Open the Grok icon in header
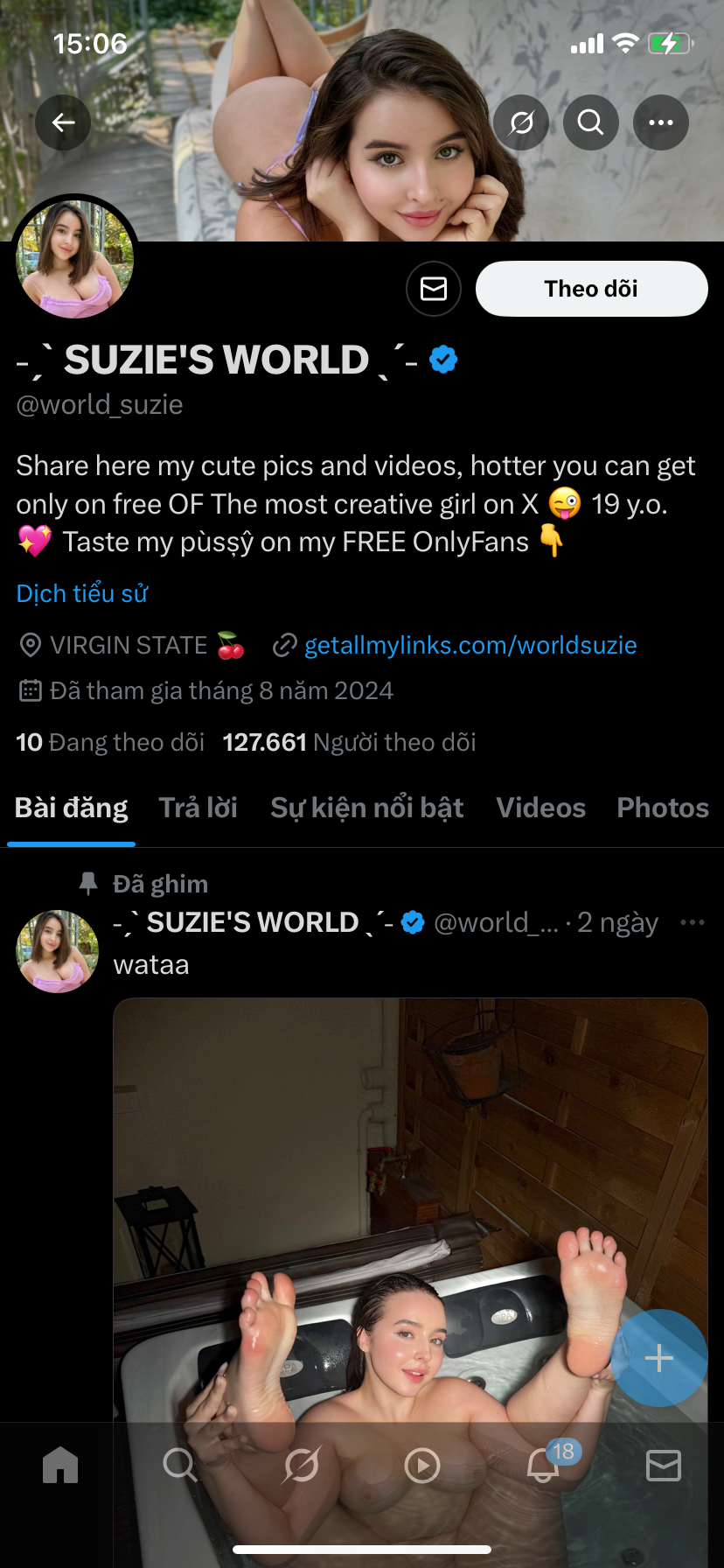 [521, 123]
